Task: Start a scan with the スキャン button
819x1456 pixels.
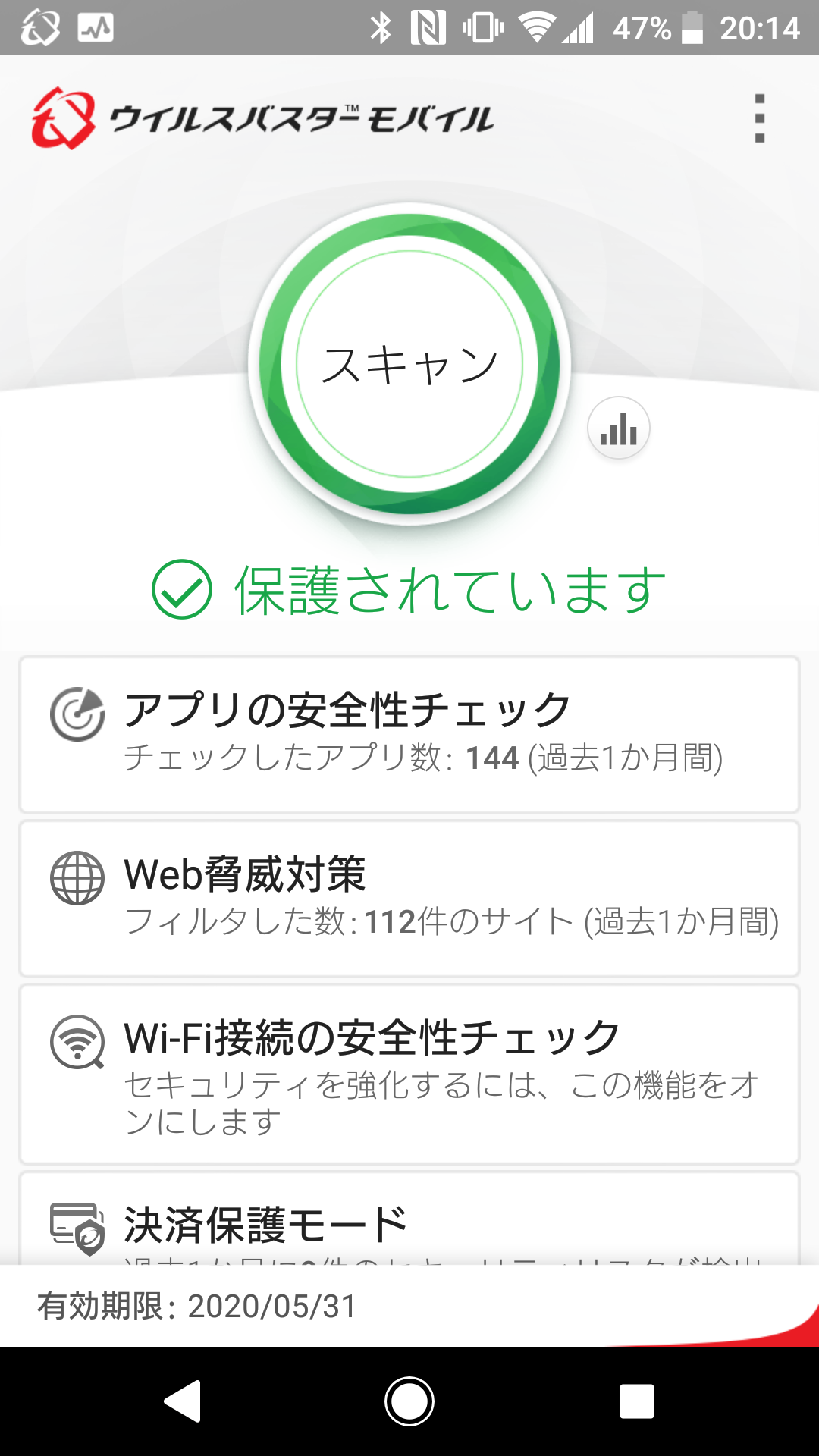Action: point(409,364)
